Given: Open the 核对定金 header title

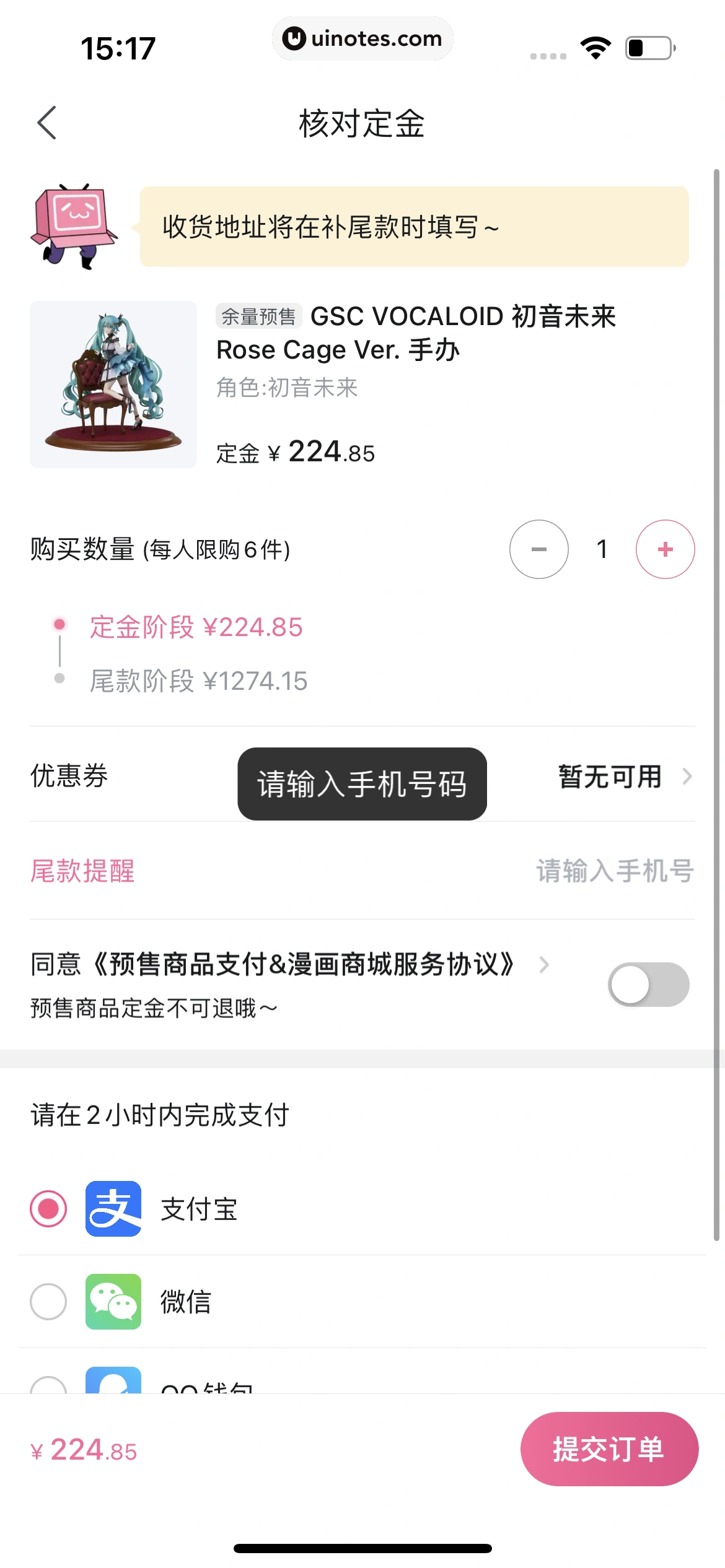Looking at the screenshot, I should click(x=362, y=123).
